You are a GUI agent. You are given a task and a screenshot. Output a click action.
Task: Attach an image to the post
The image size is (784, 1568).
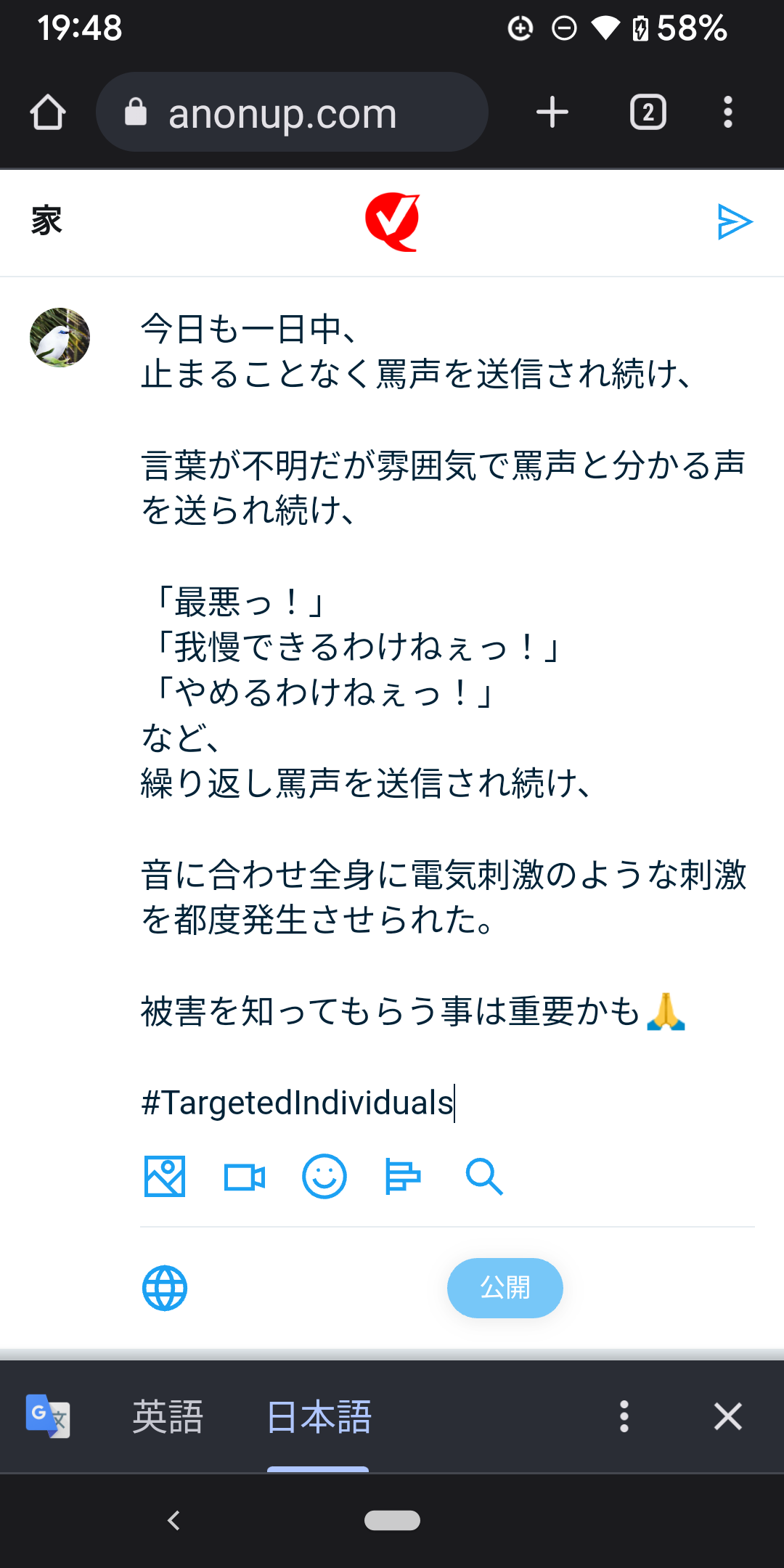165,1176
